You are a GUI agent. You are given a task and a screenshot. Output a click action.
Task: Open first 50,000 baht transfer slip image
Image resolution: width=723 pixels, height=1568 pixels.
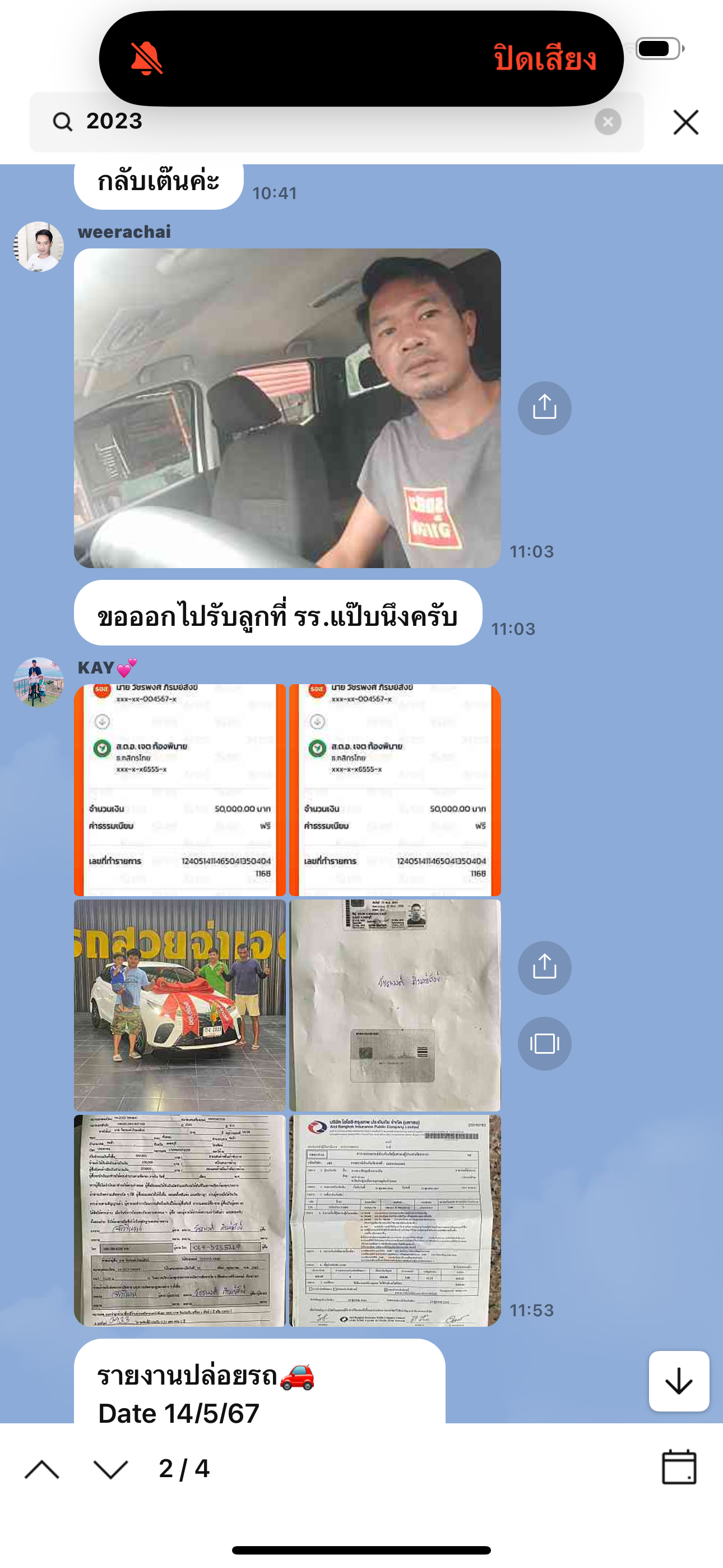(179, 790)
